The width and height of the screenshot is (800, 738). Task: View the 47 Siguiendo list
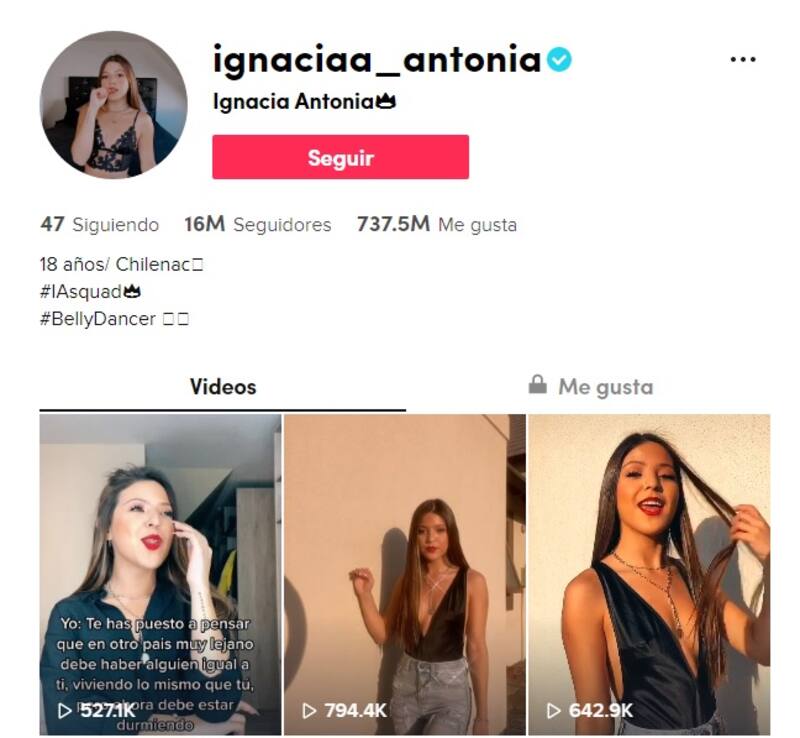tap(99, 224)
